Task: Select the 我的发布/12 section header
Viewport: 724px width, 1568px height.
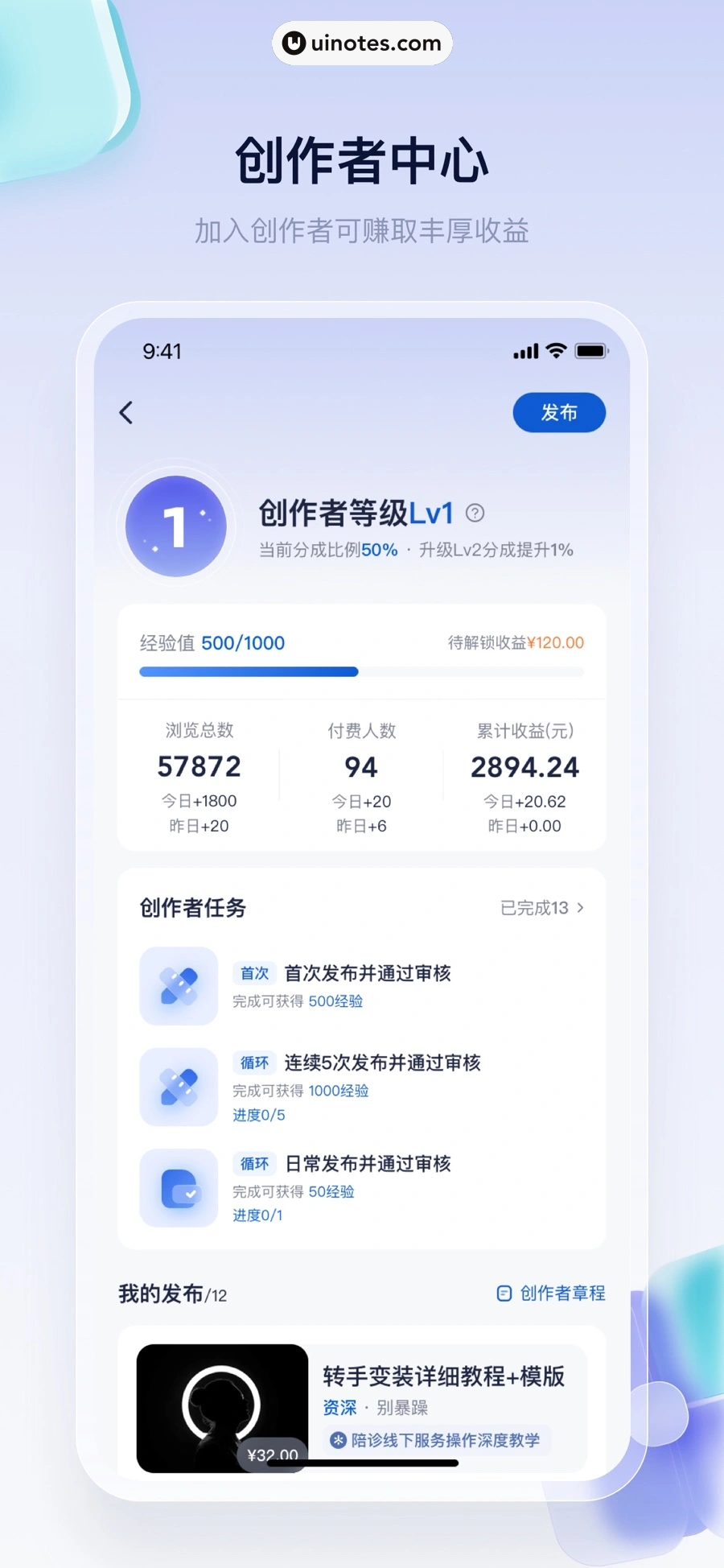Action: pos(172,1294)
